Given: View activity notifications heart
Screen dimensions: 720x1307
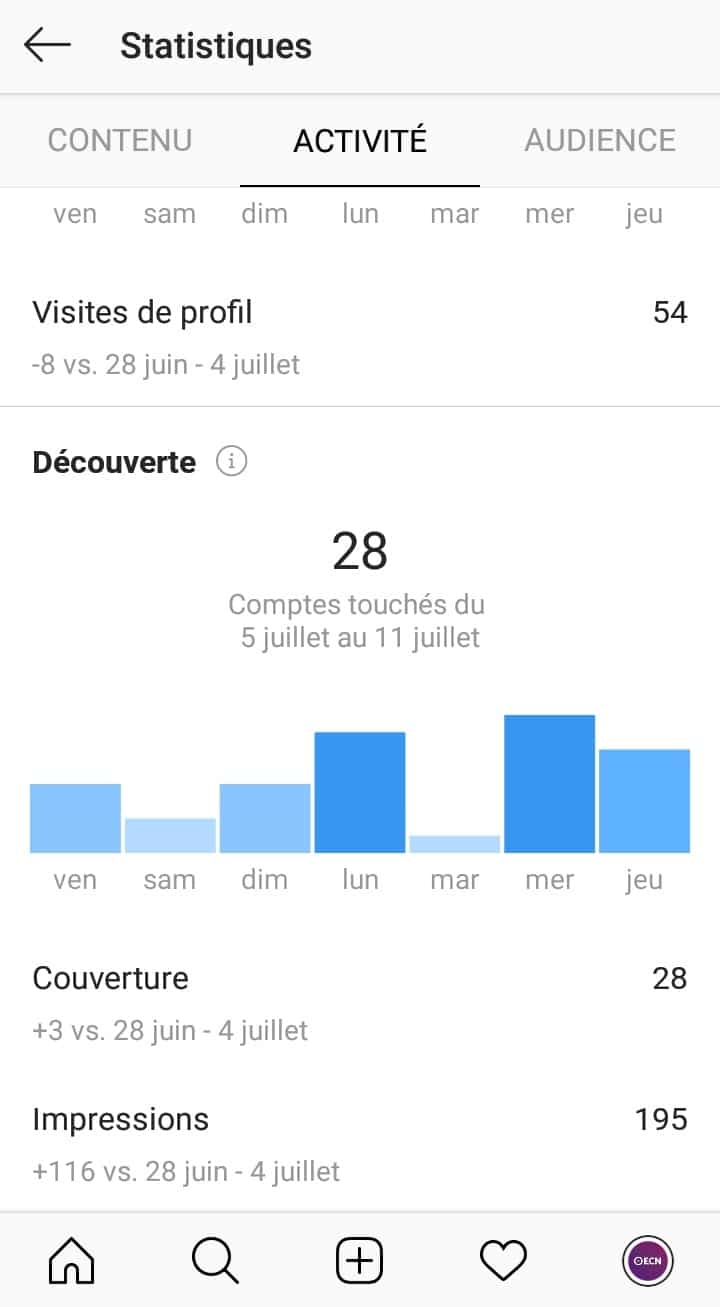Looking at the screenshot, I should (504, 1260).
